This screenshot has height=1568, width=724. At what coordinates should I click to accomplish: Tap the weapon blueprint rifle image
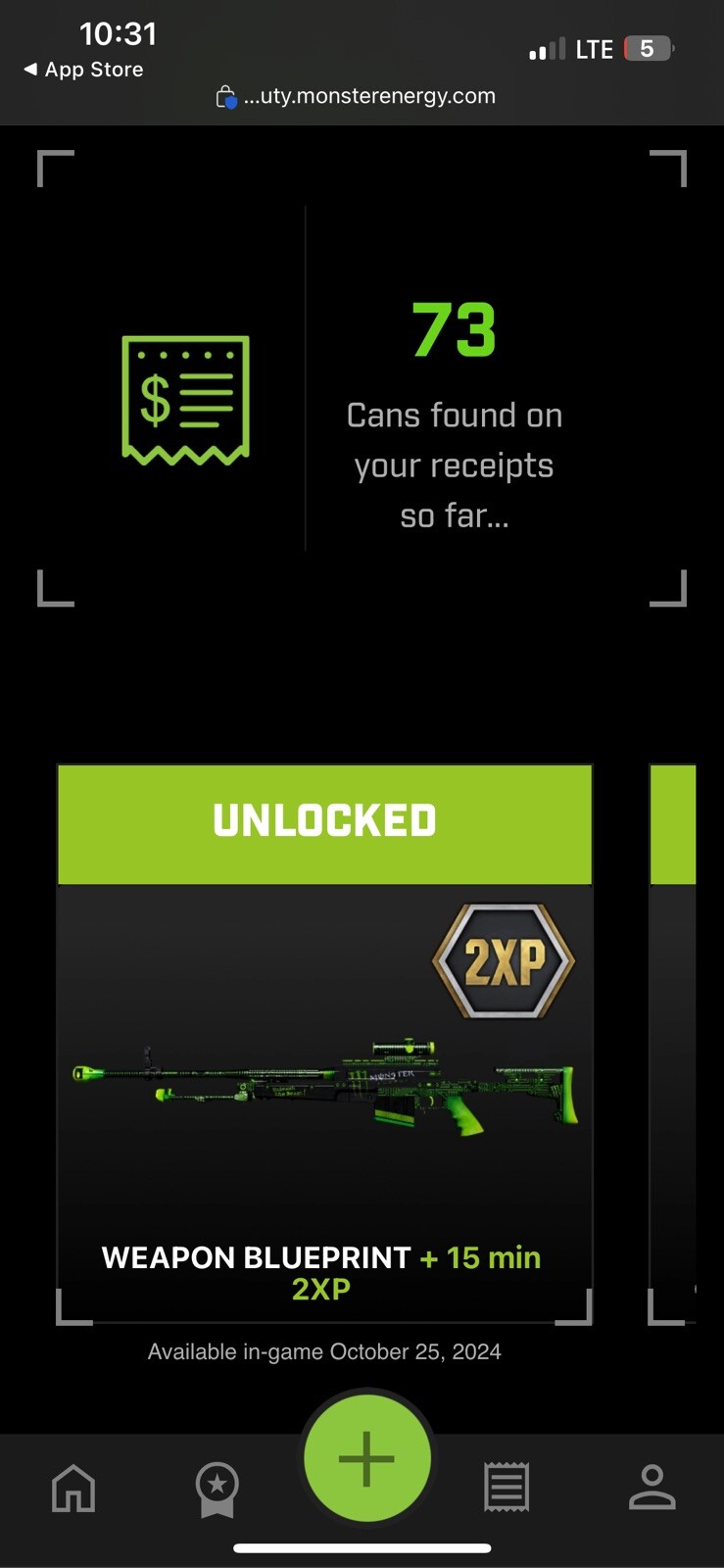(323, 1088)
